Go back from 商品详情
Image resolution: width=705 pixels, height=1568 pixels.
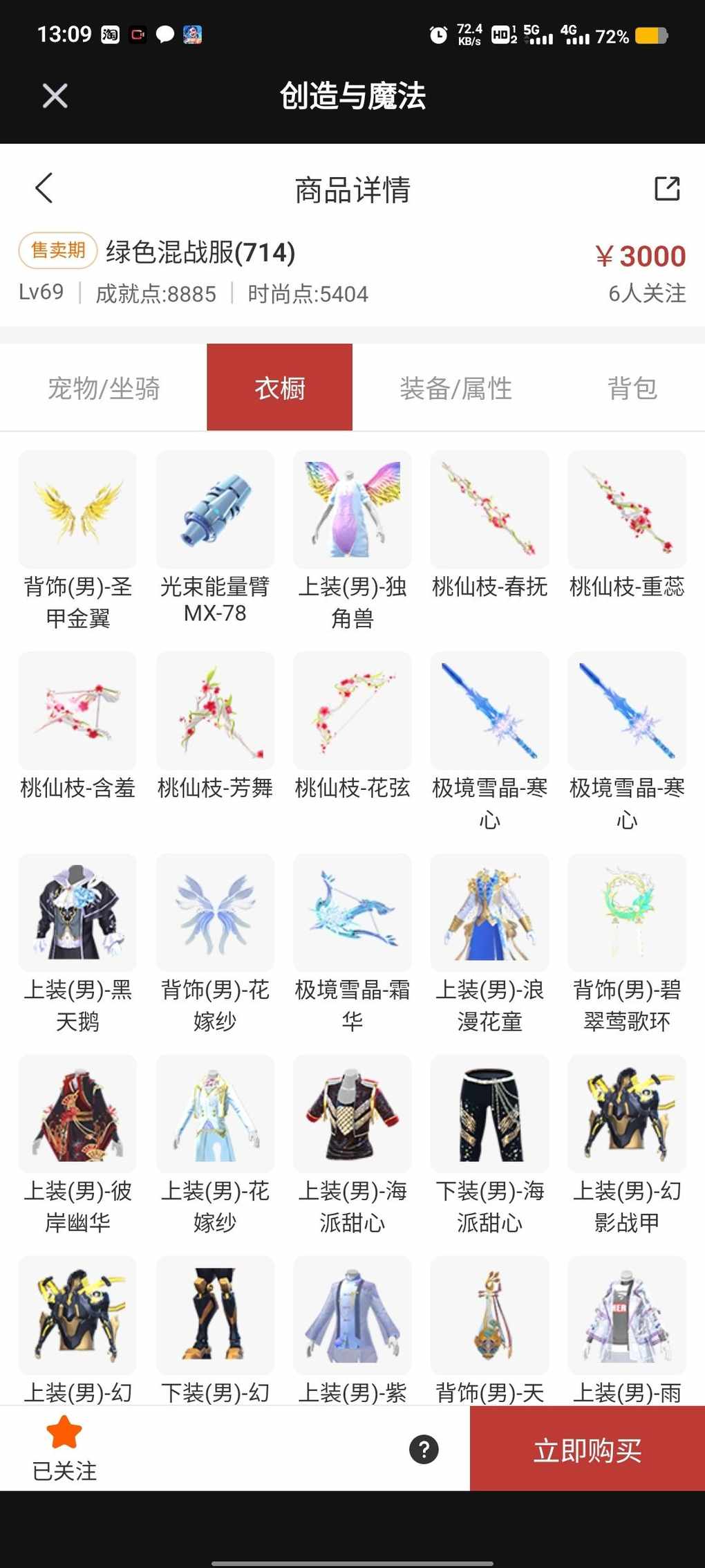click(x=44, y=188)
